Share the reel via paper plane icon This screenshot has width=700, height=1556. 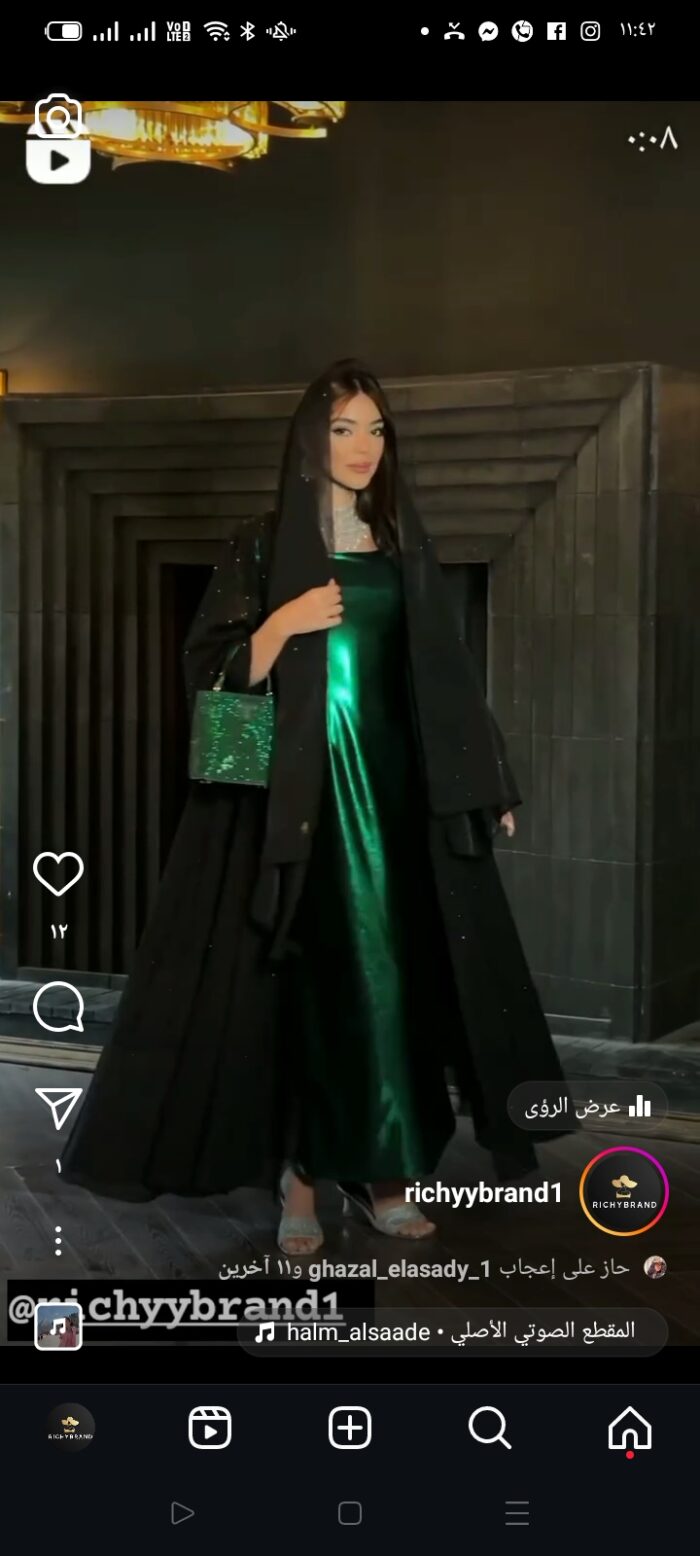58,1108
